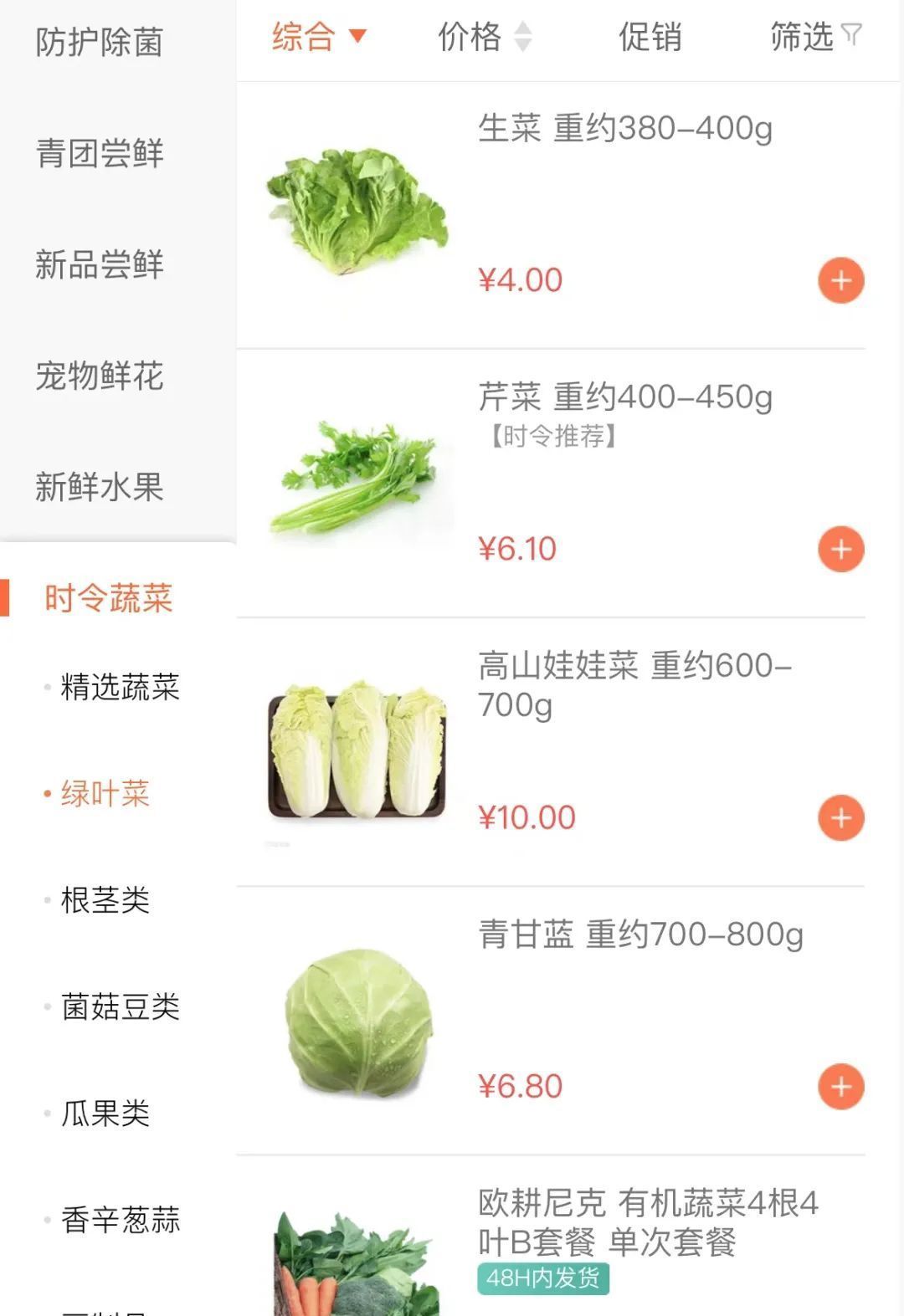Switch to the 促销 tab
Screen dimensions: 904x1316
click(650, 38)
